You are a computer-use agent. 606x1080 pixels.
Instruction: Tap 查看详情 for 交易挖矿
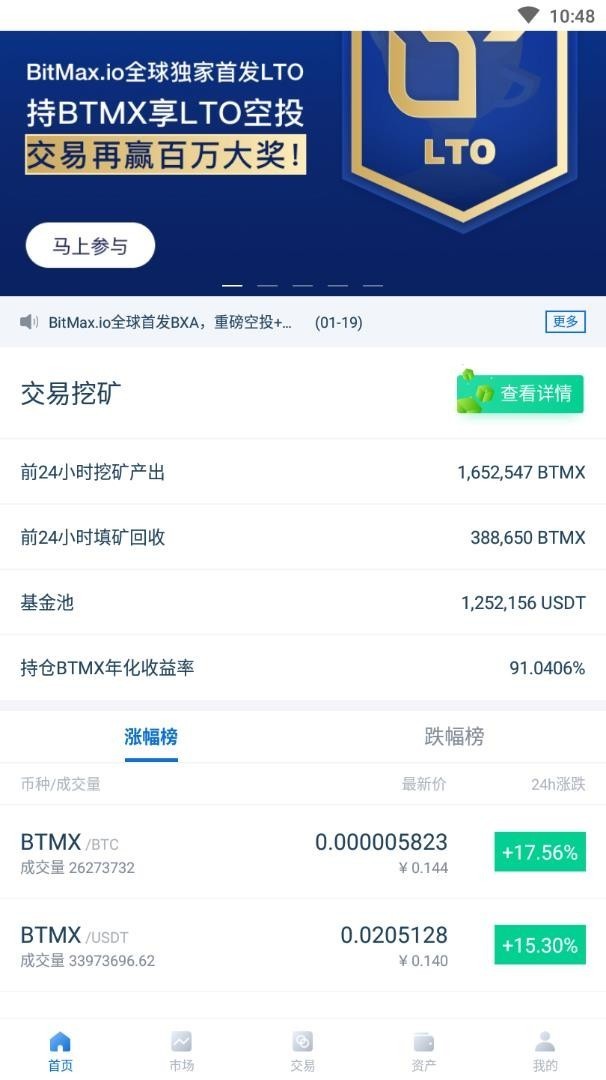pos(521,393)
